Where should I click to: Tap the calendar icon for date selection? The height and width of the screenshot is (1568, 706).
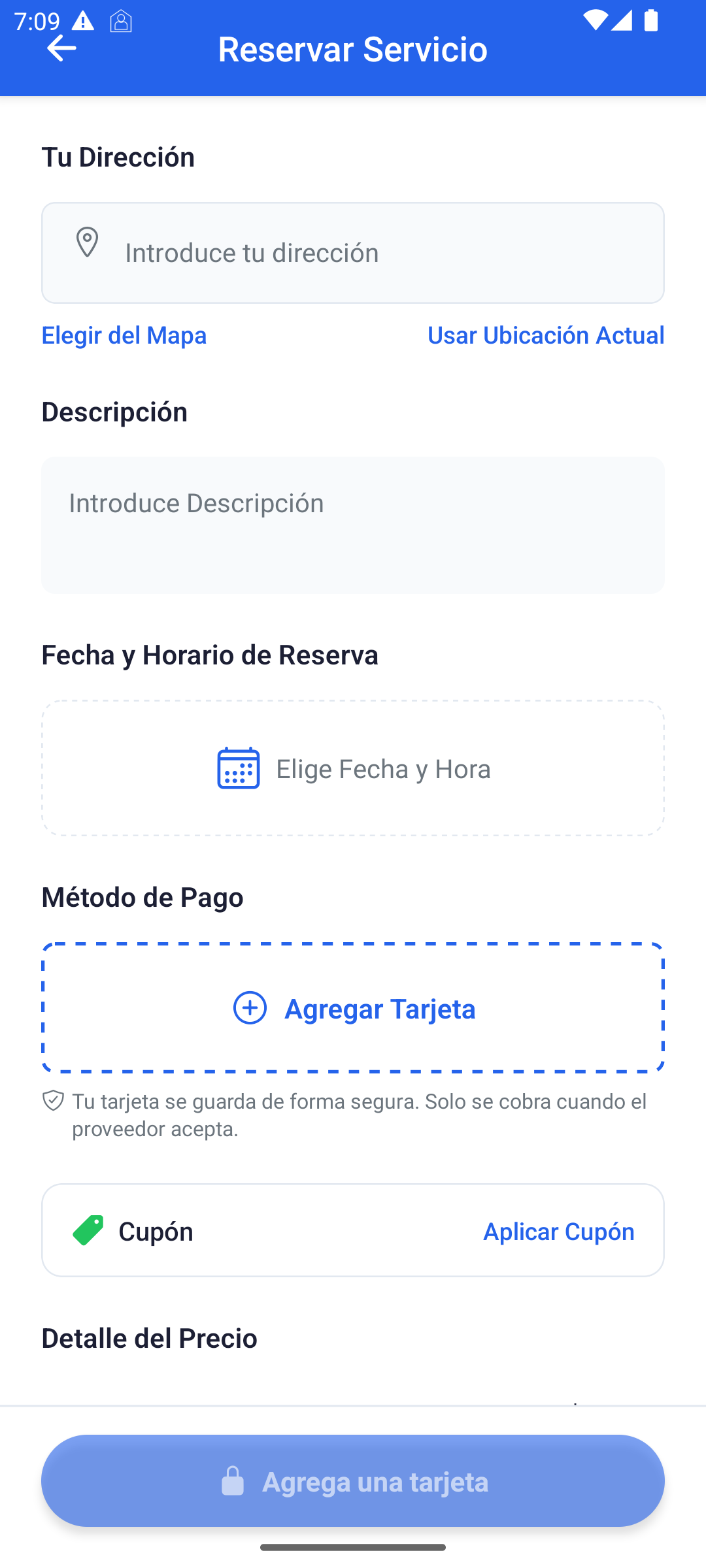tap(237, 769)
